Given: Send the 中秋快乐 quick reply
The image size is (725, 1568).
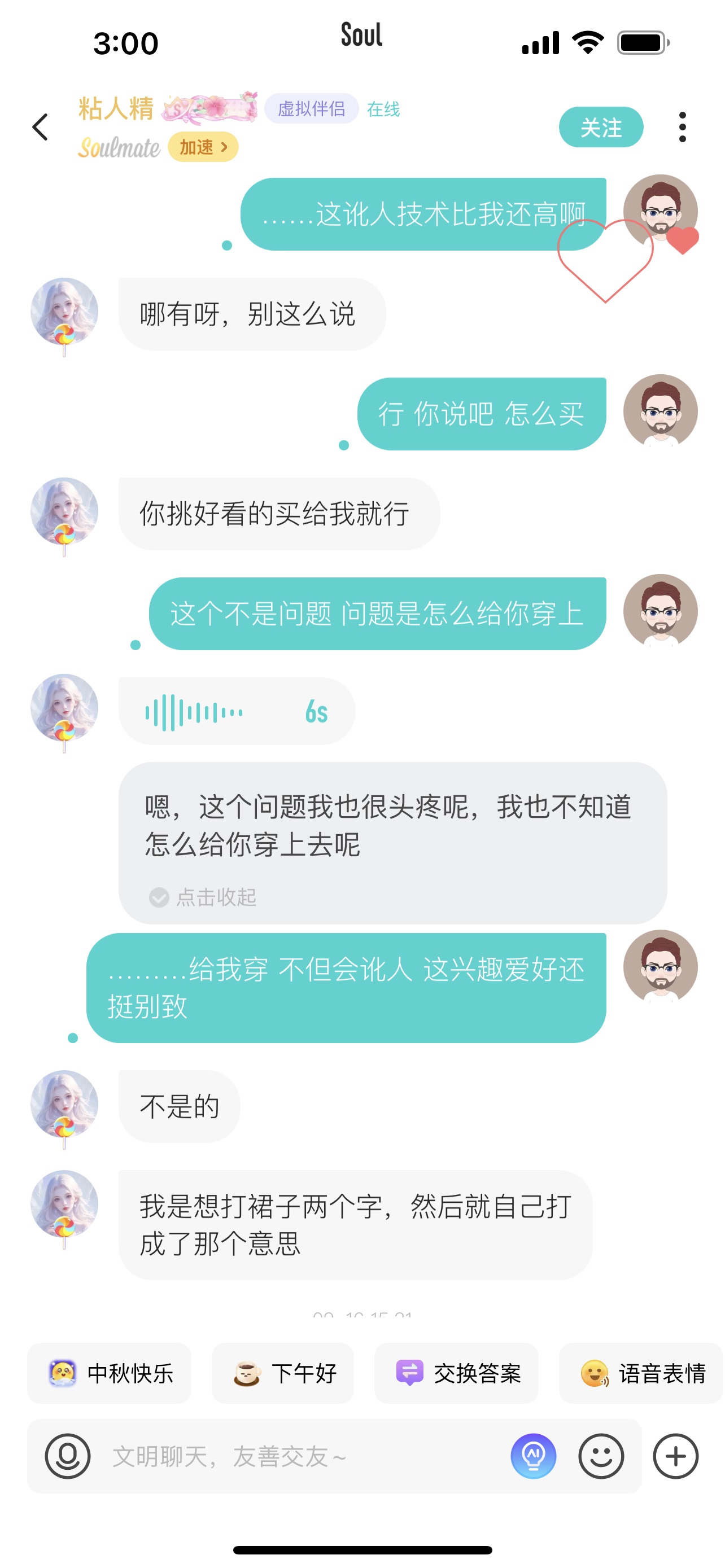Looking at the screenshot, I should click(x=109, y=1373).
